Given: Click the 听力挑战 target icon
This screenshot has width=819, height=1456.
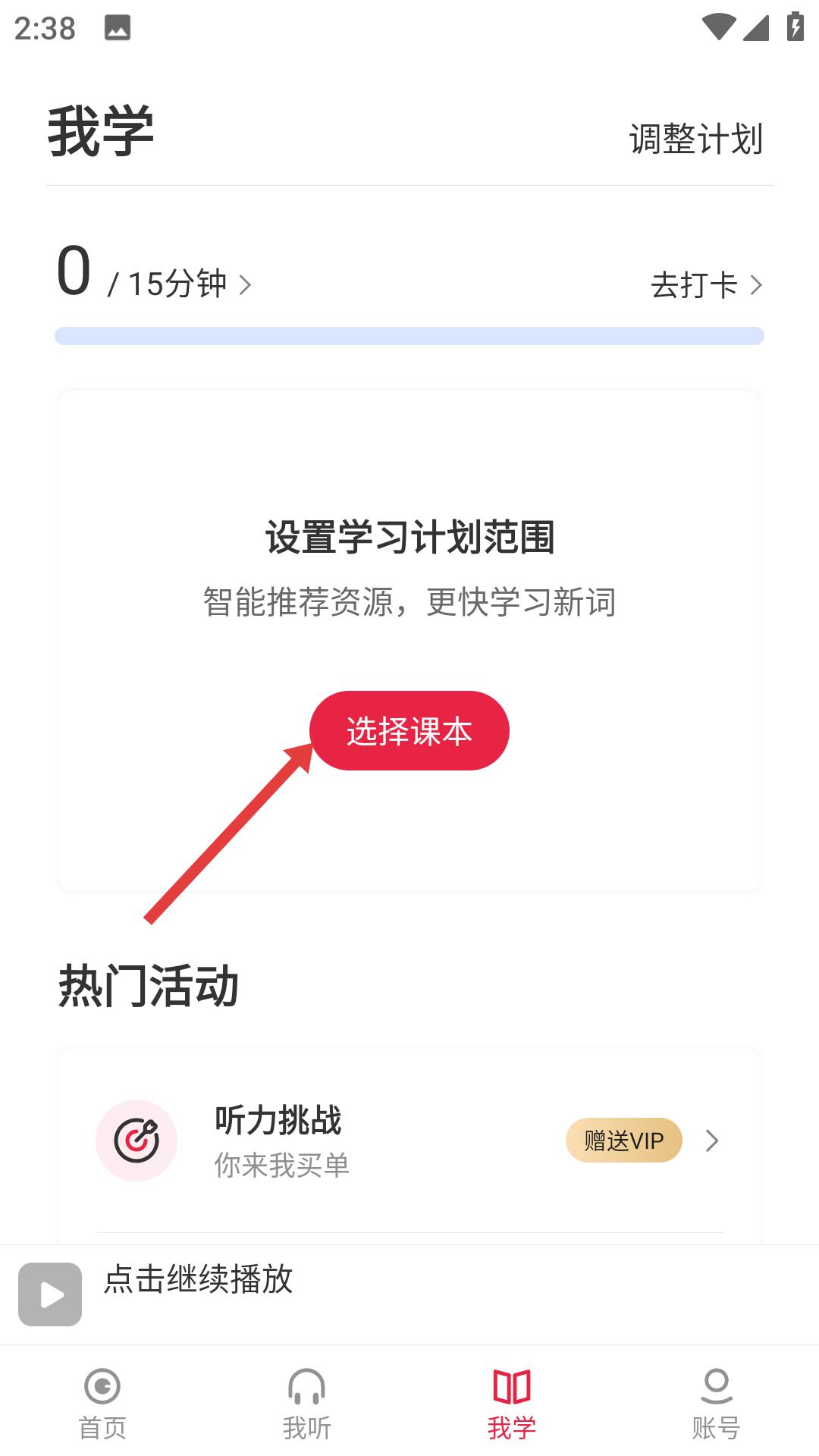Looking at the screenshot, I should tap(136, 1139).
